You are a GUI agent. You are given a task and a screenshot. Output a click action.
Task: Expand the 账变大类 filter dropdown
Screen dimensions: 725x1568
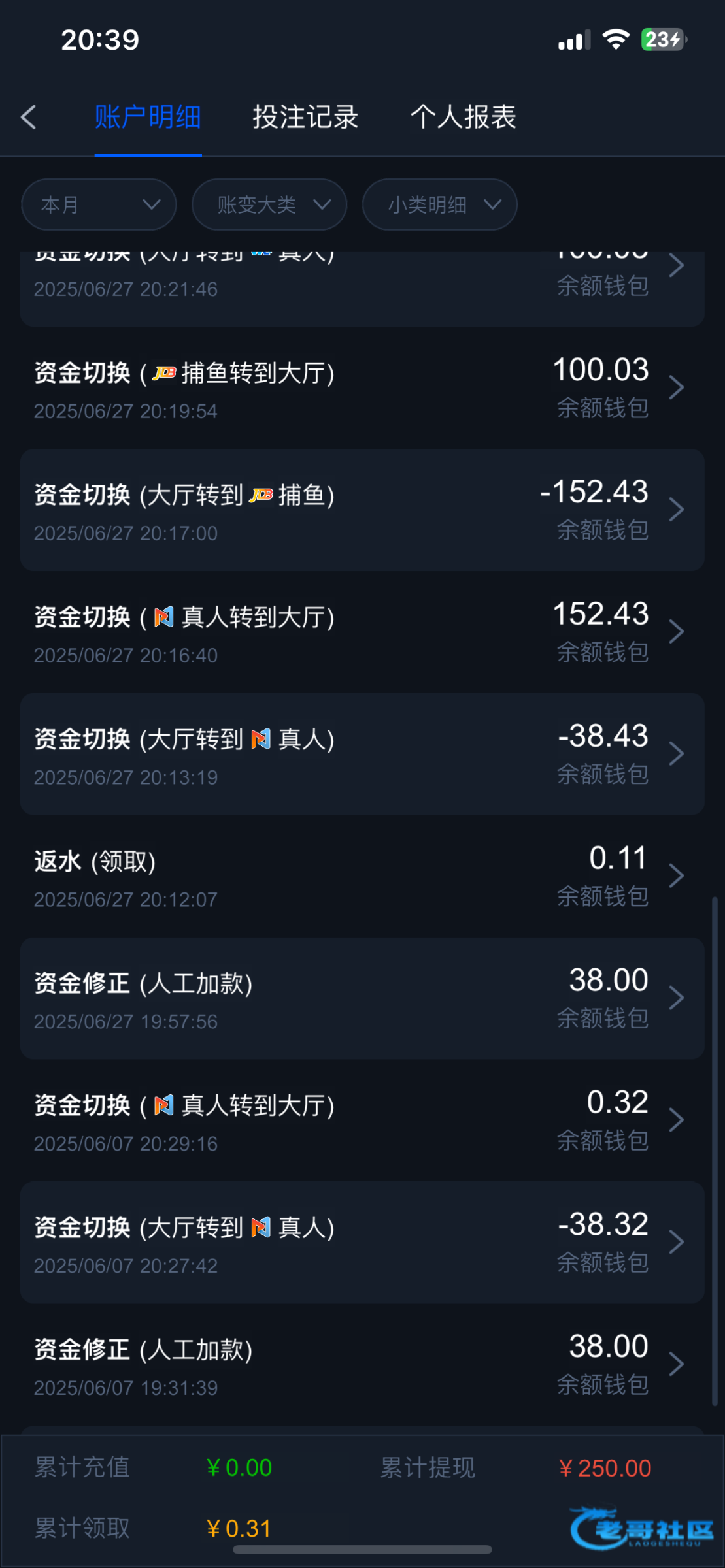(269, 204)
